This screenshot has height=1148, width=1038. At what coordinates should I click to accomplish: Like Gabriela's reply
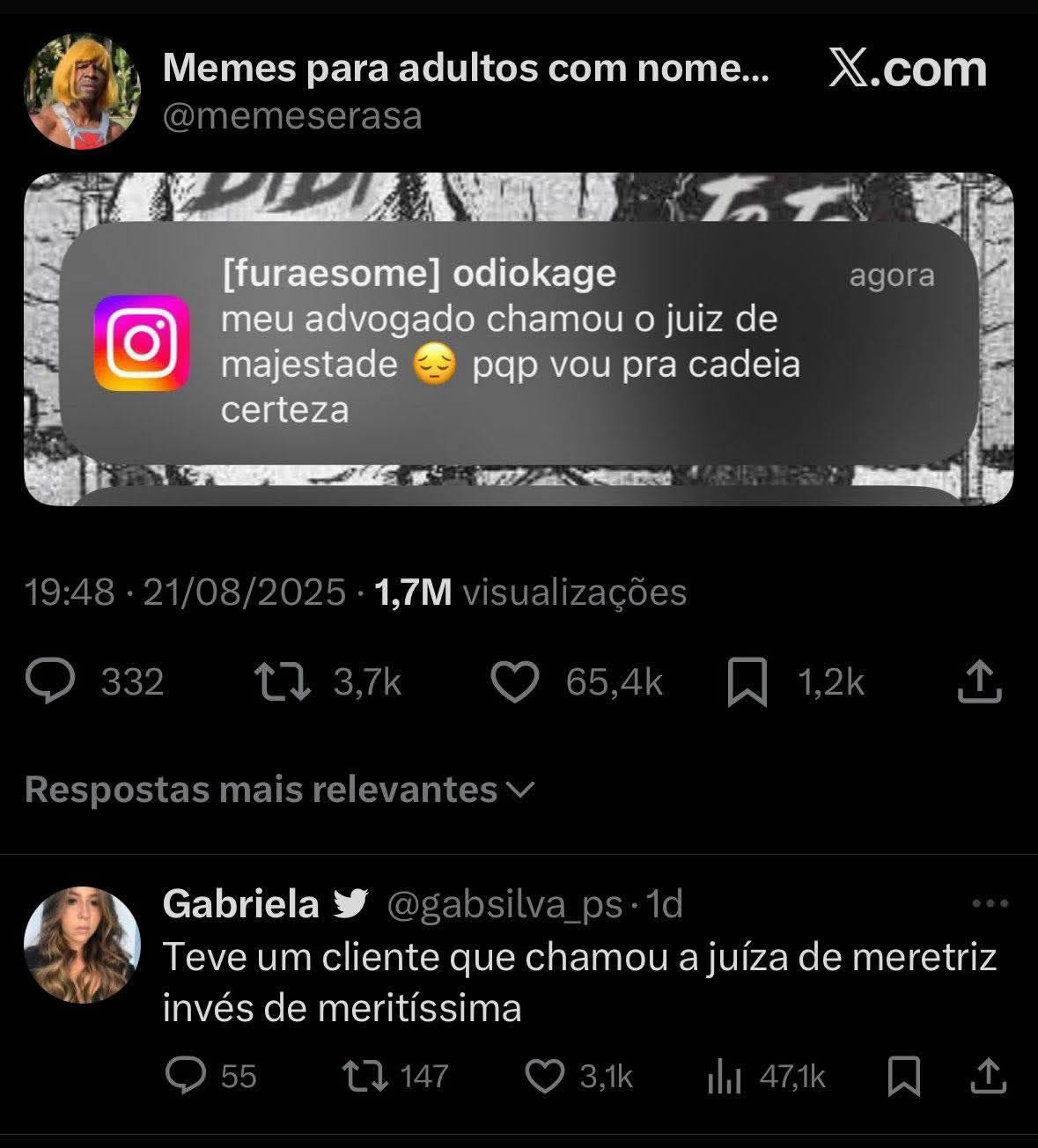[544, 1076]
